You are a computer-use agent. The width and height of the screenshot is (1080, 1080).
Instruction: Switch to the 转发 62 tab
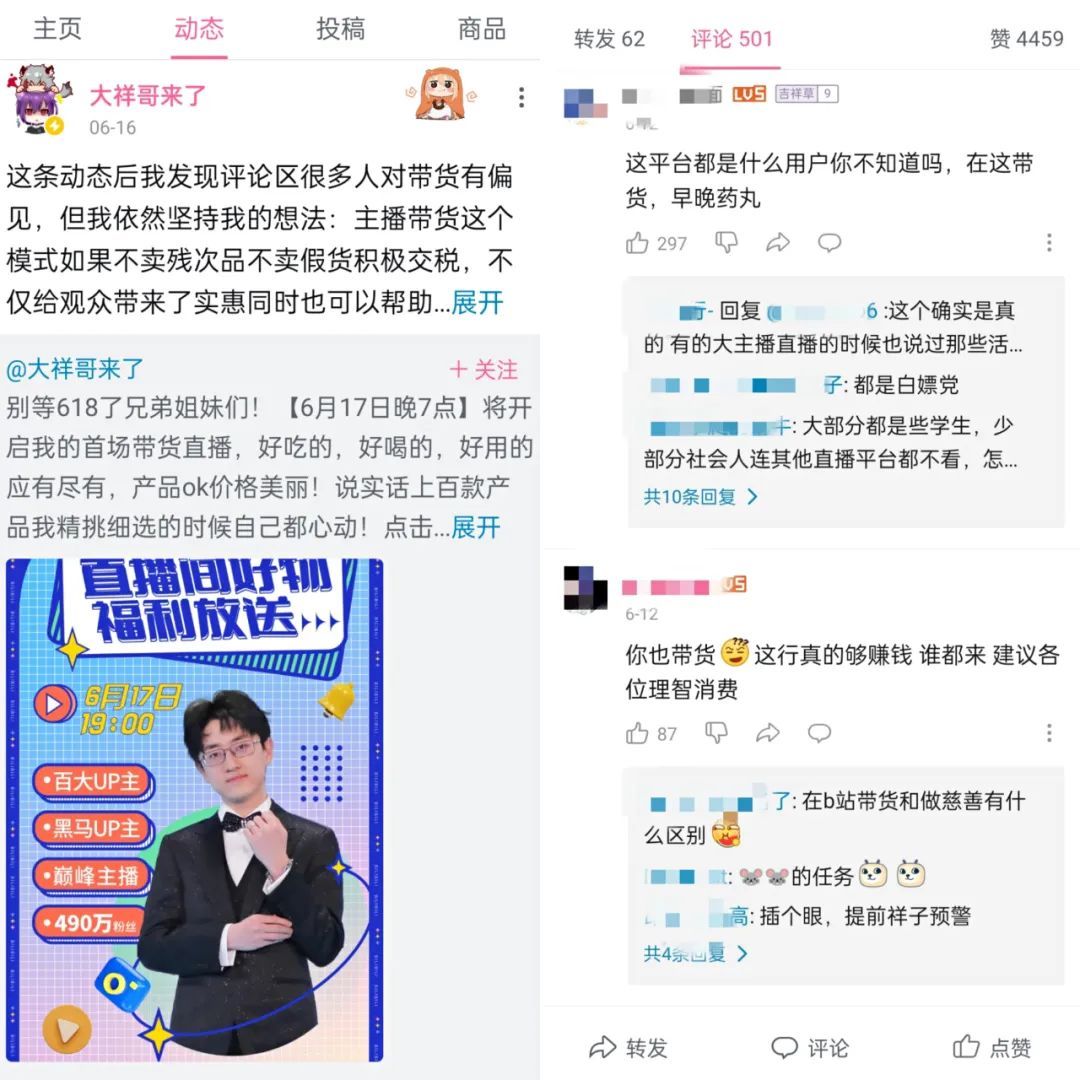[609, 39]
